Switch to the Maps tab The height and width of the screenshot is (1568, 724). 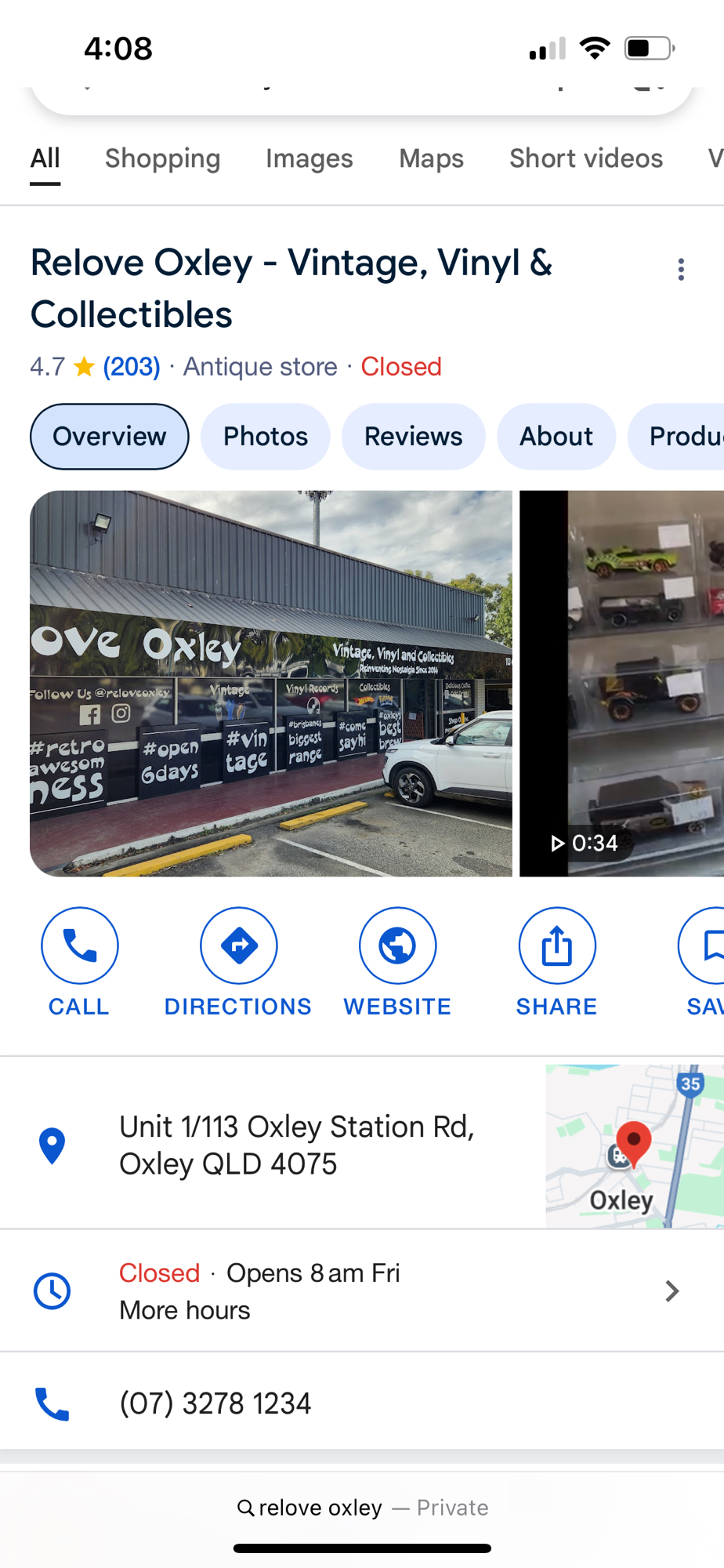pos(431,158)
